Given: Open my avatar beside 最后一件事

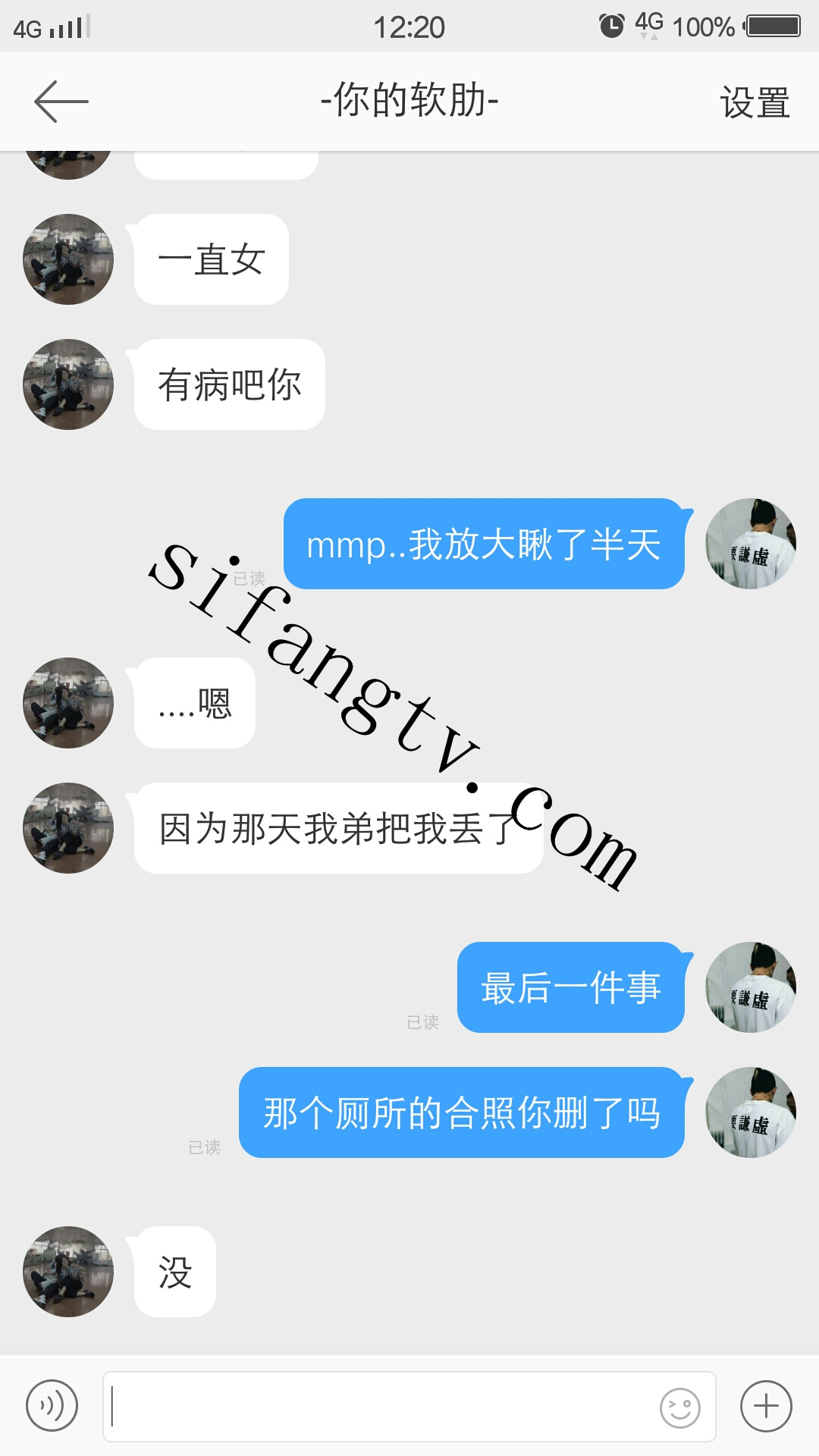Looking at the screenshot, I should pyautogui.click(x=751, y=987).
